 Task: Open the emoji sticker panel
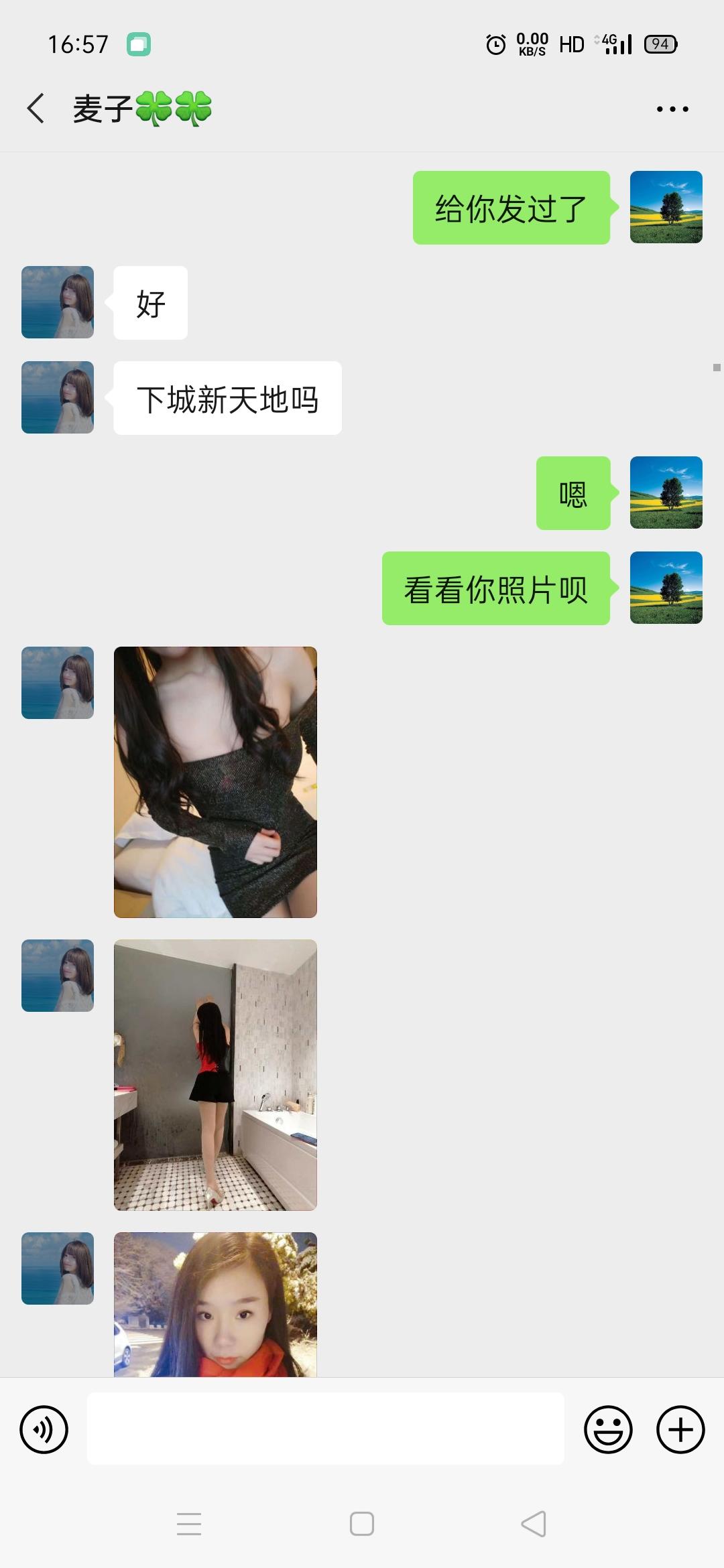[x=608, y=1429]
